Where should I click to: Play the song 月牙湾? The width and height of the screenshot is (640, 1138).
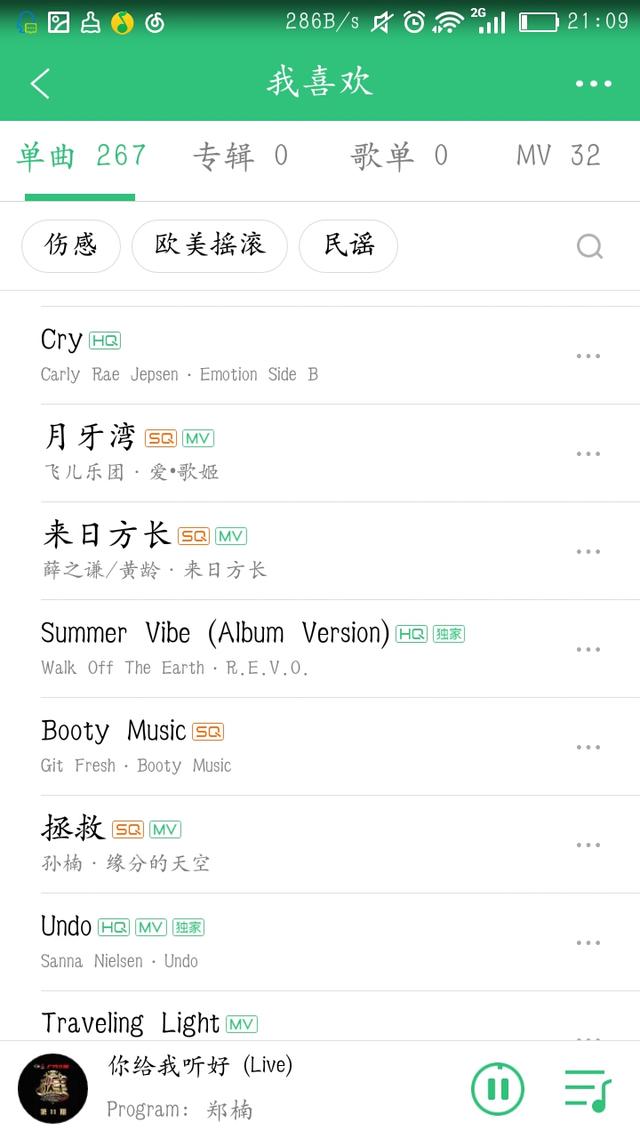(319, 454)
